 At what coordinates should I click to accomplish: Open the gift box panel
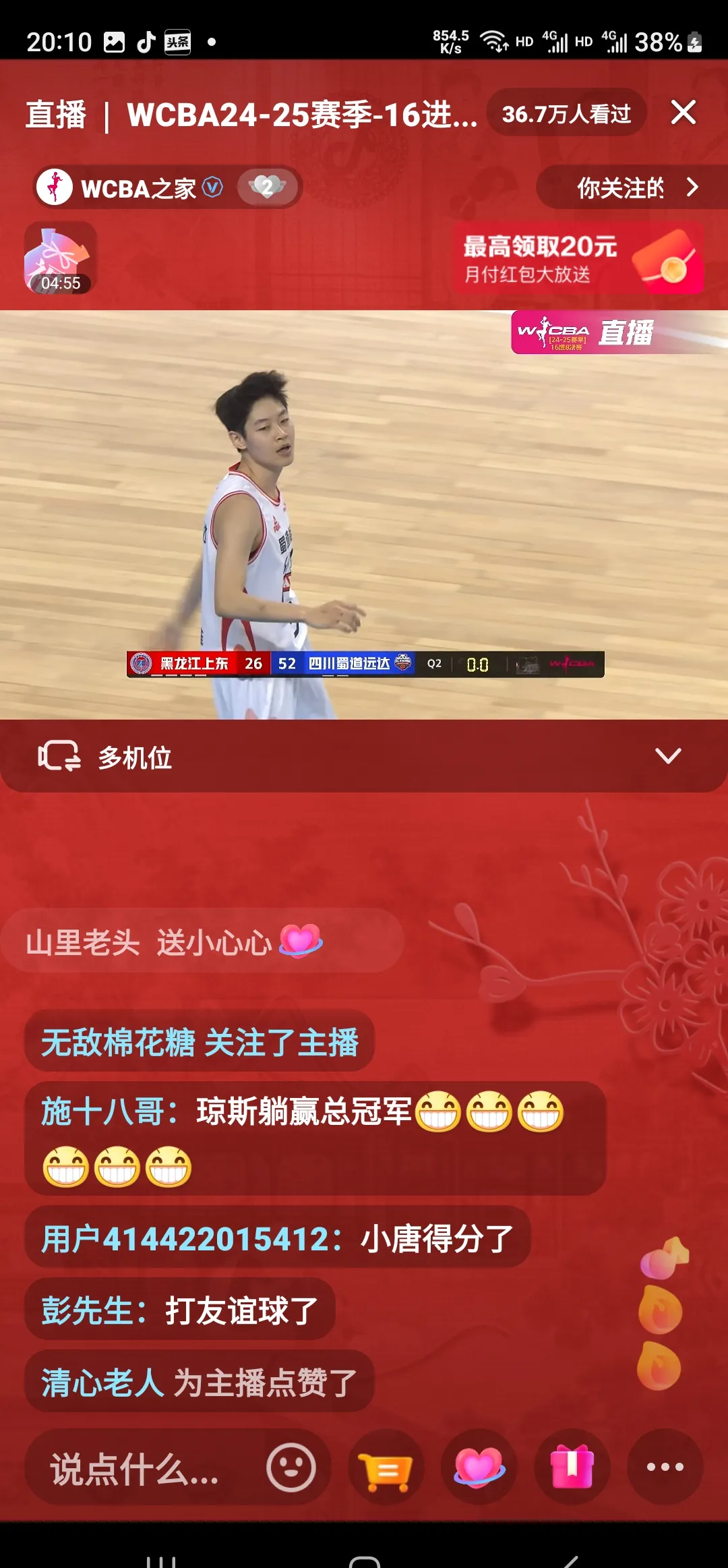point(572,1468)
